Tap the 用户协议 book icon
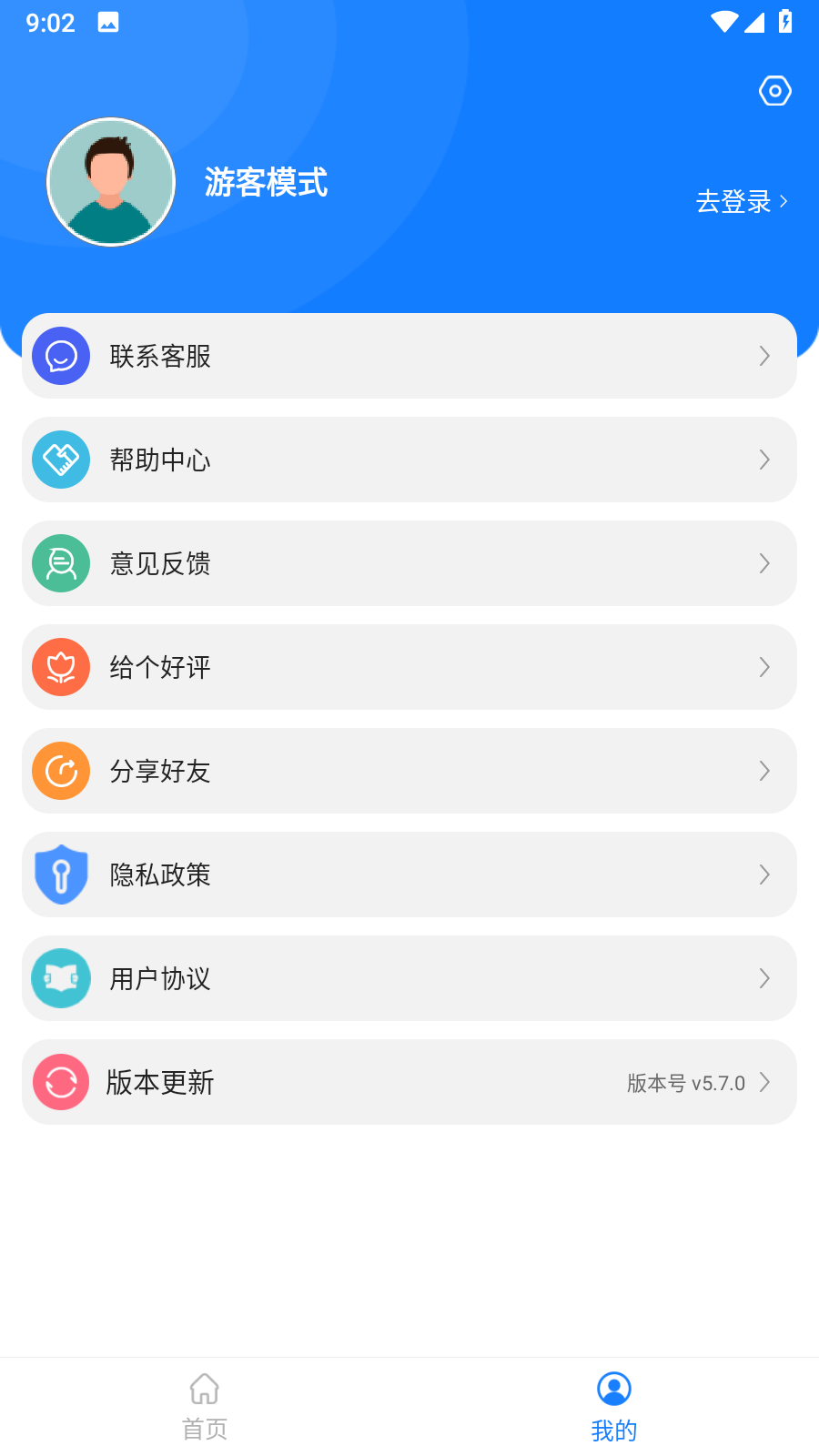 point(60,978)
